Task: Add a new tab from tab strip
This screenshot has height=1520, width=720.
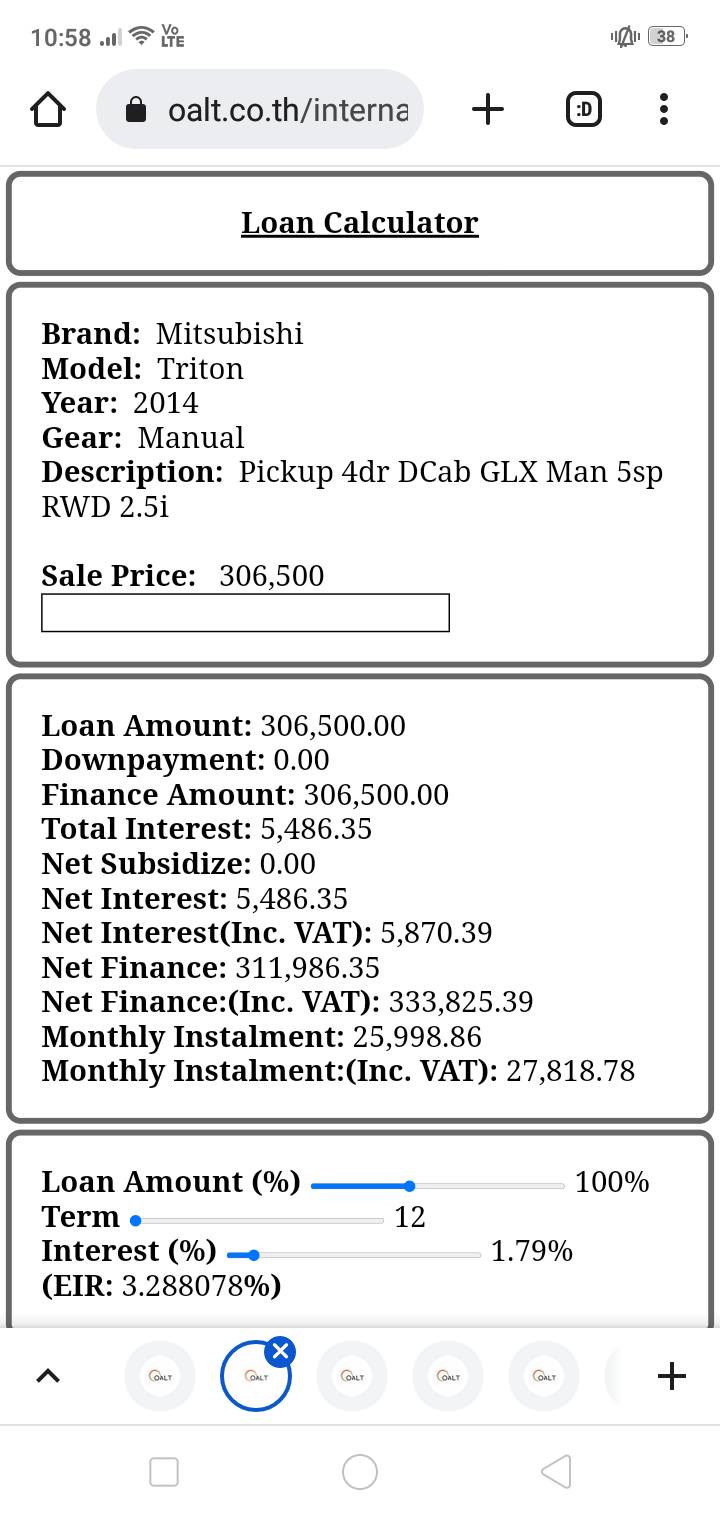Action: pyautogui.click(x=672, y=1376)
